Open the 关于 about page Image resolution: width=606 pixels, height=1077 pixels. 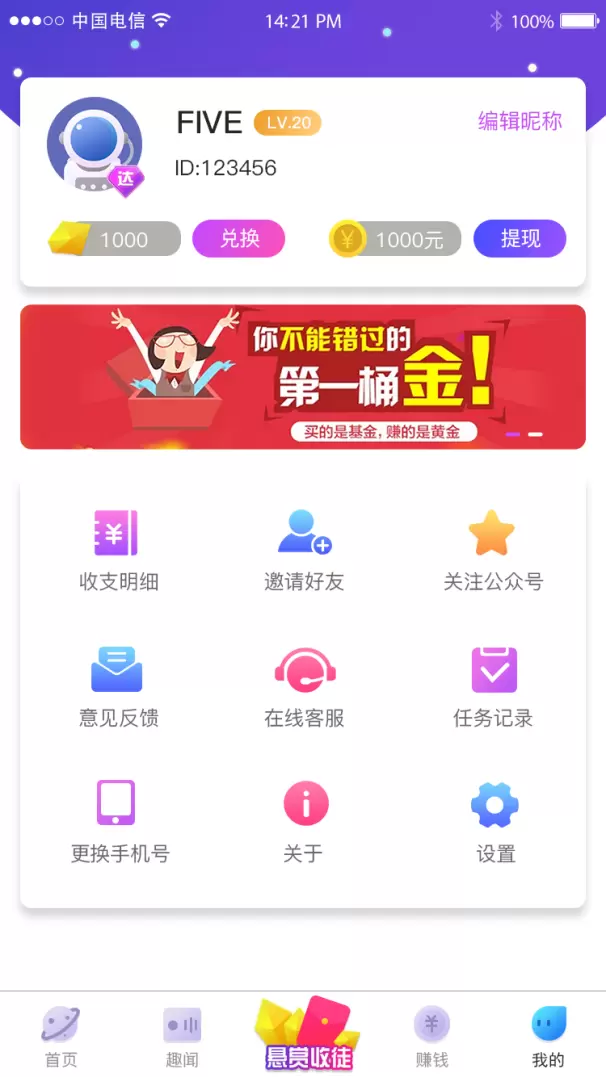(304, 822)
